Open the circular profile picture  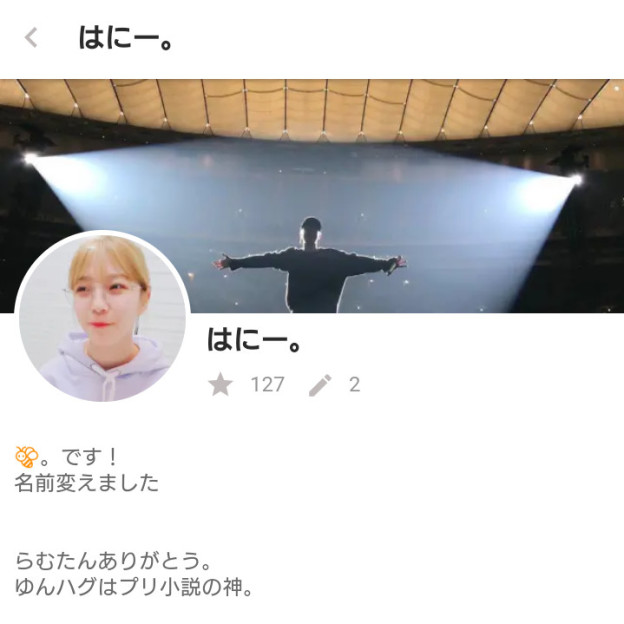[103, 318]
